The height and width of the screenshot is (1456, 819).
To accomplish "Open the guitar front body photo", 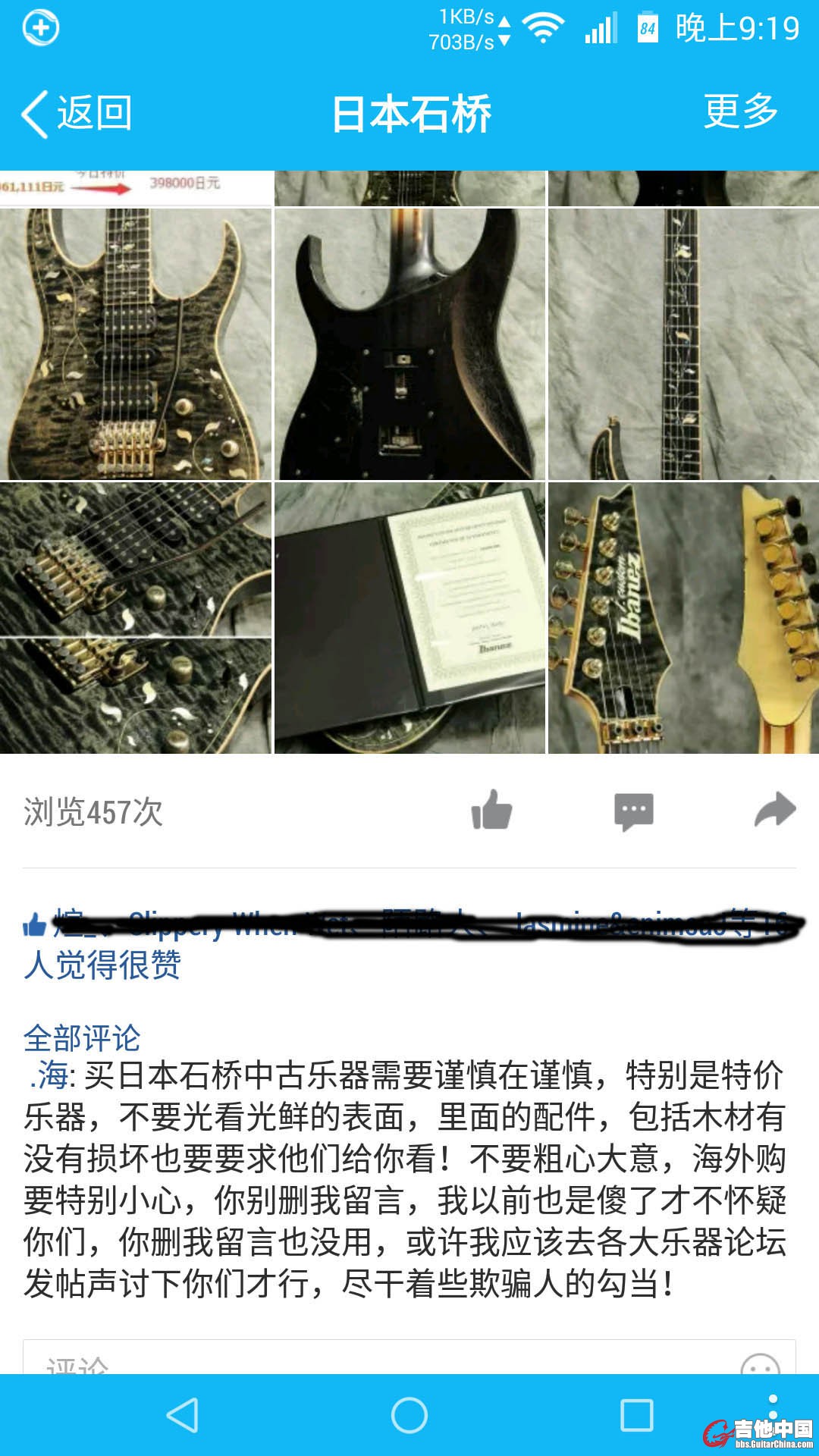I will coord(136,344).
